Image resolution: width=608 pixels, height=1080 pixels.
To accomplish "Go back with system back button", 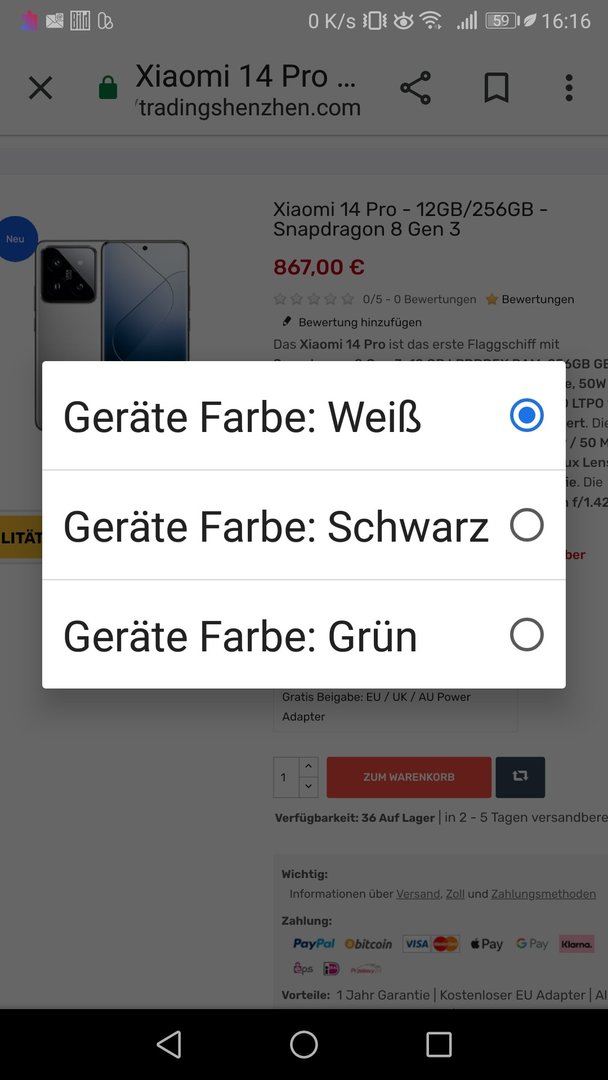I will (x=169, y=1045).
